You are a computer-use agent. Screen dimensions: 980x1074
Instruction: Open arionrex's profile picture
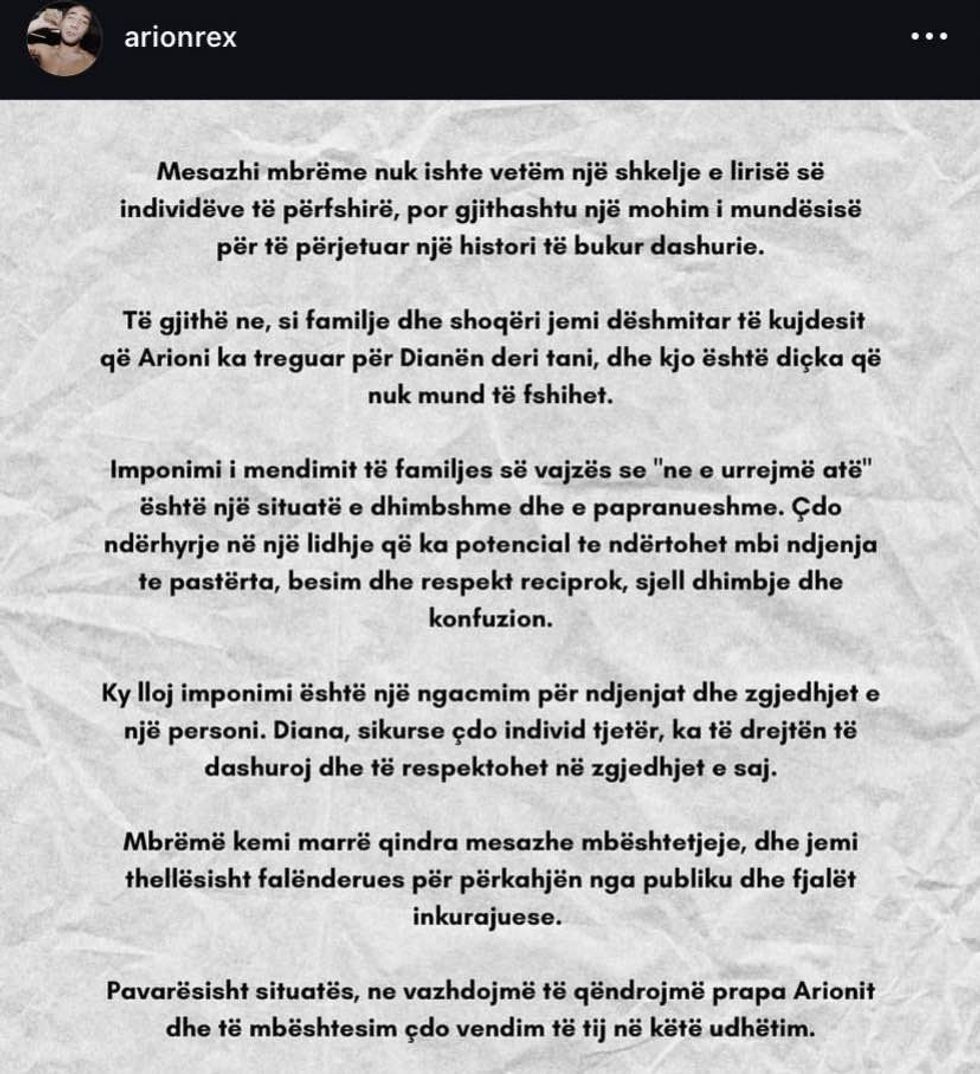pos(65,39)
